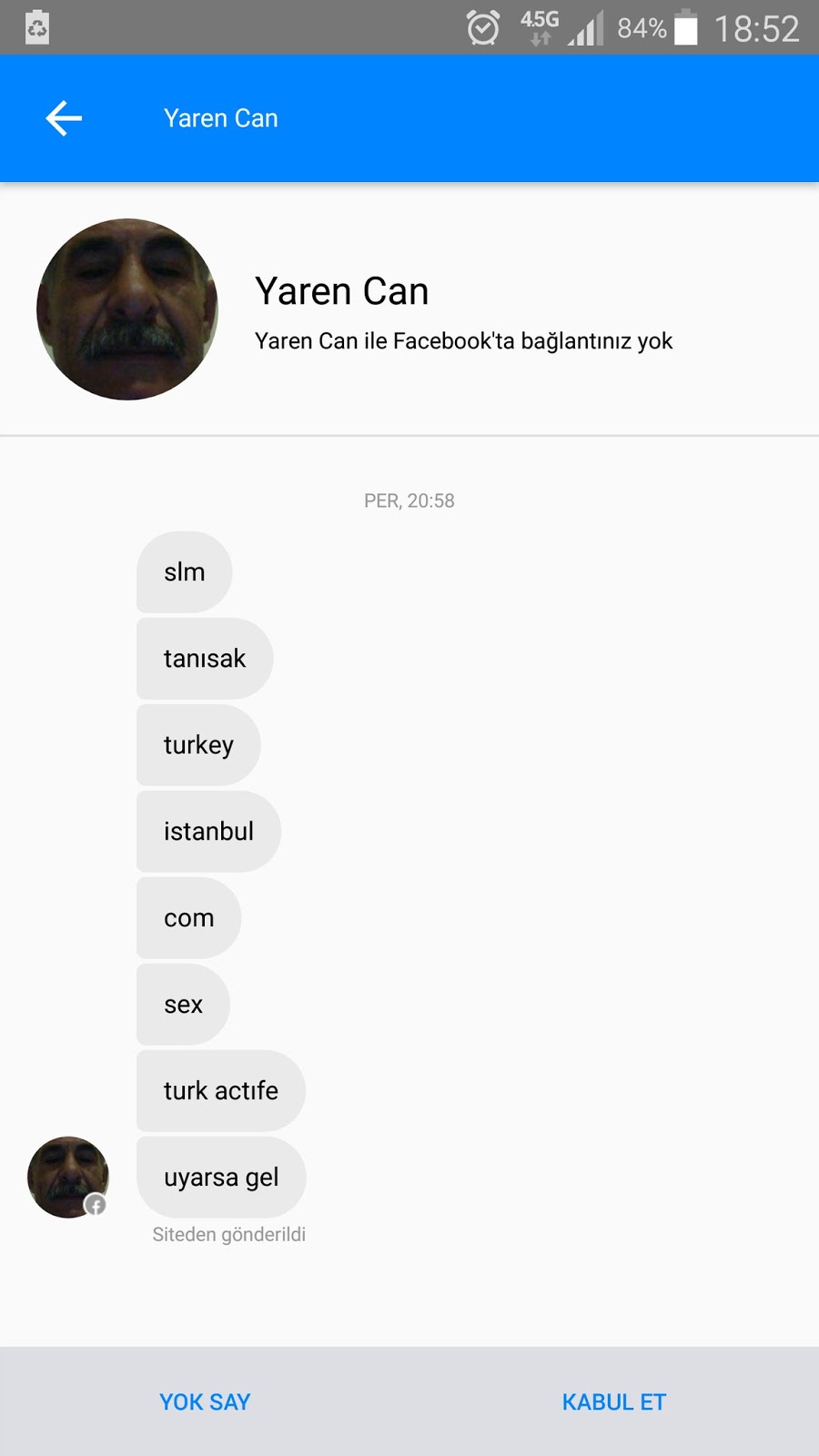
Task: Accept the request with KABUL ET
Action: (614, 1401)
